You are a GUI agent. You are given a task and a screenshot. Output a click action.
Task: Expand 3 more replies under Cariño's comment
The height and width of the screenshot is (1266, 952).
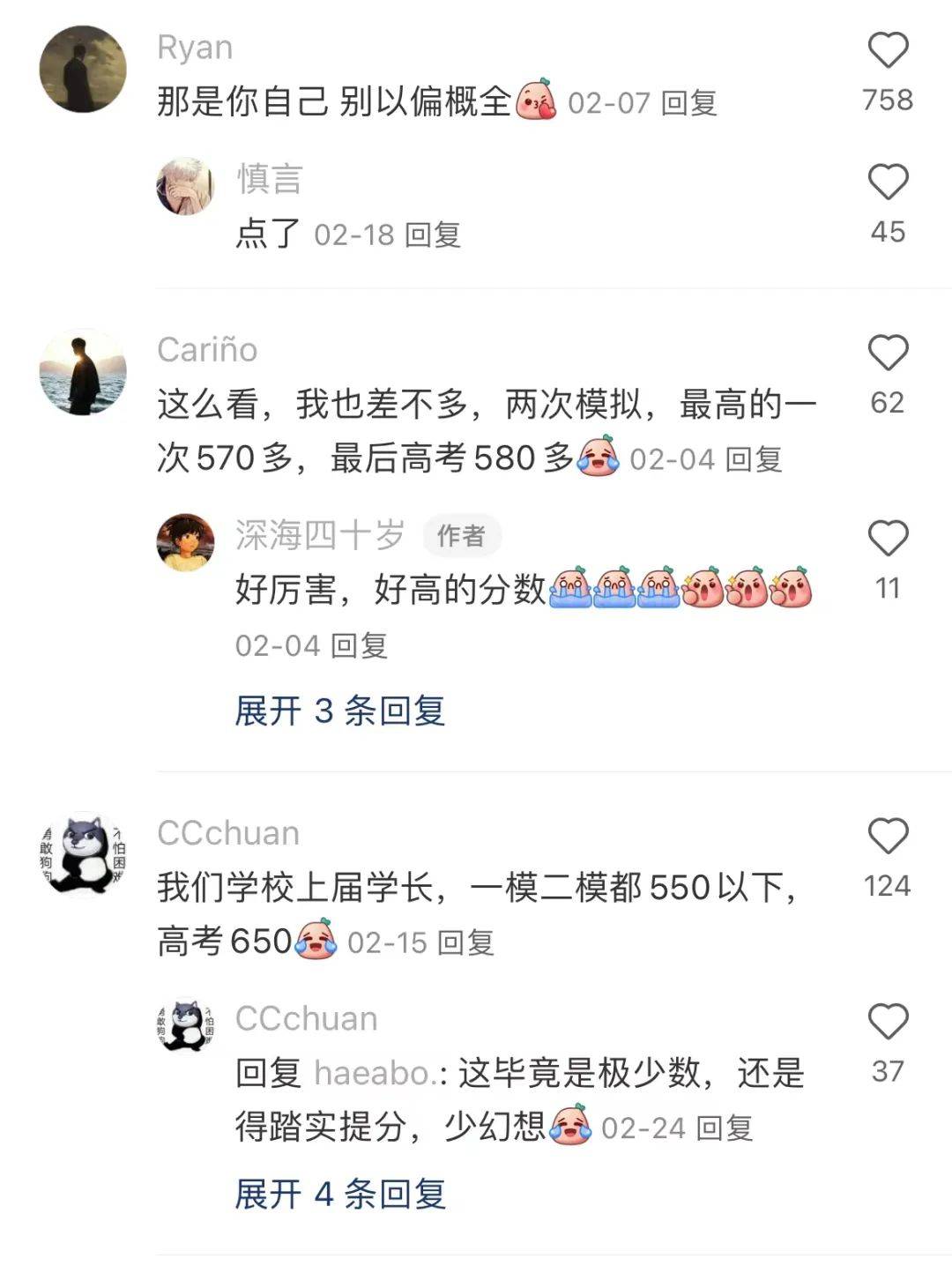pos(339,711)
